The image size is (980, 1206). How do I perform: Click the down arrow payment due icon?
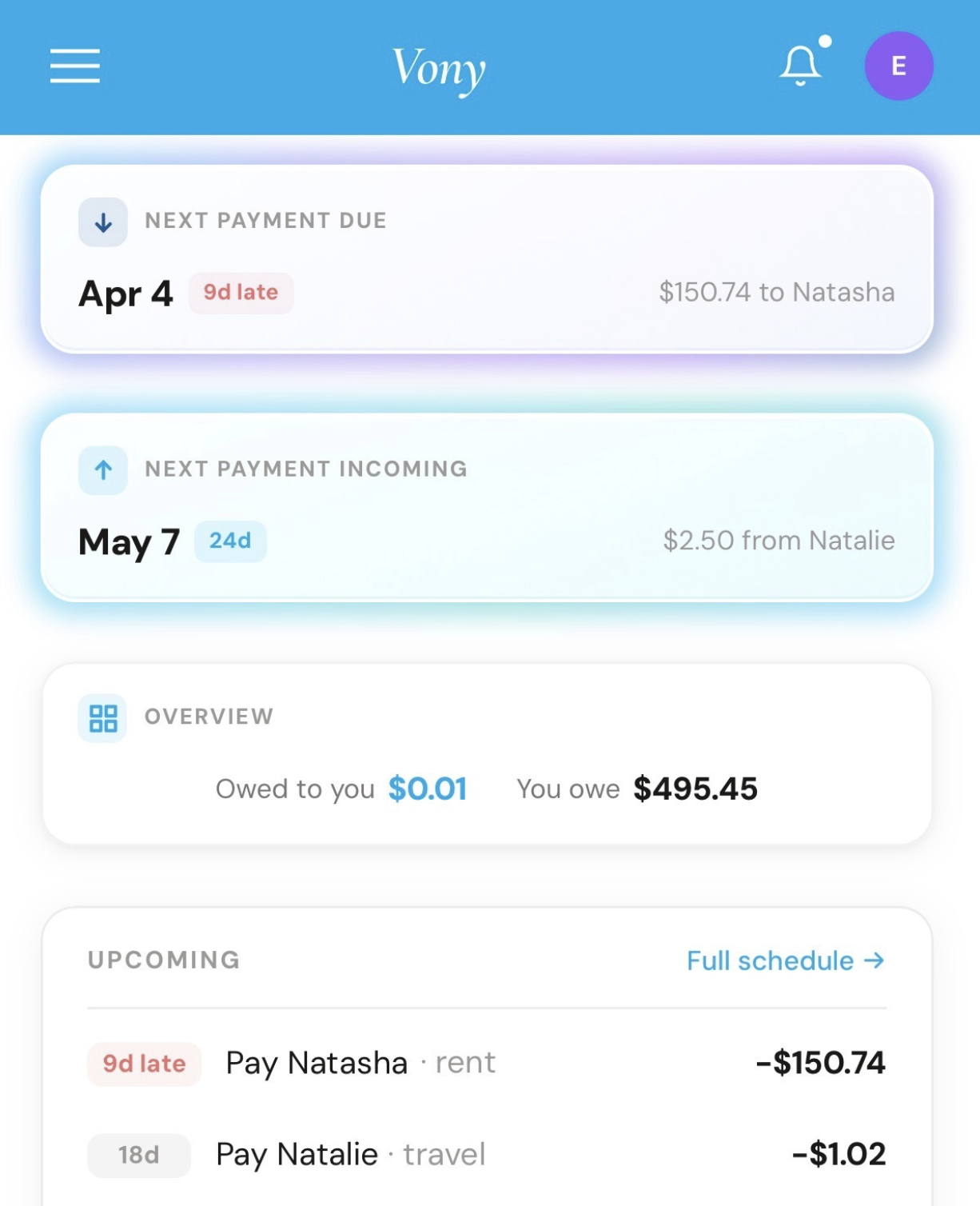pyautogui.click(x=102, y=222)
